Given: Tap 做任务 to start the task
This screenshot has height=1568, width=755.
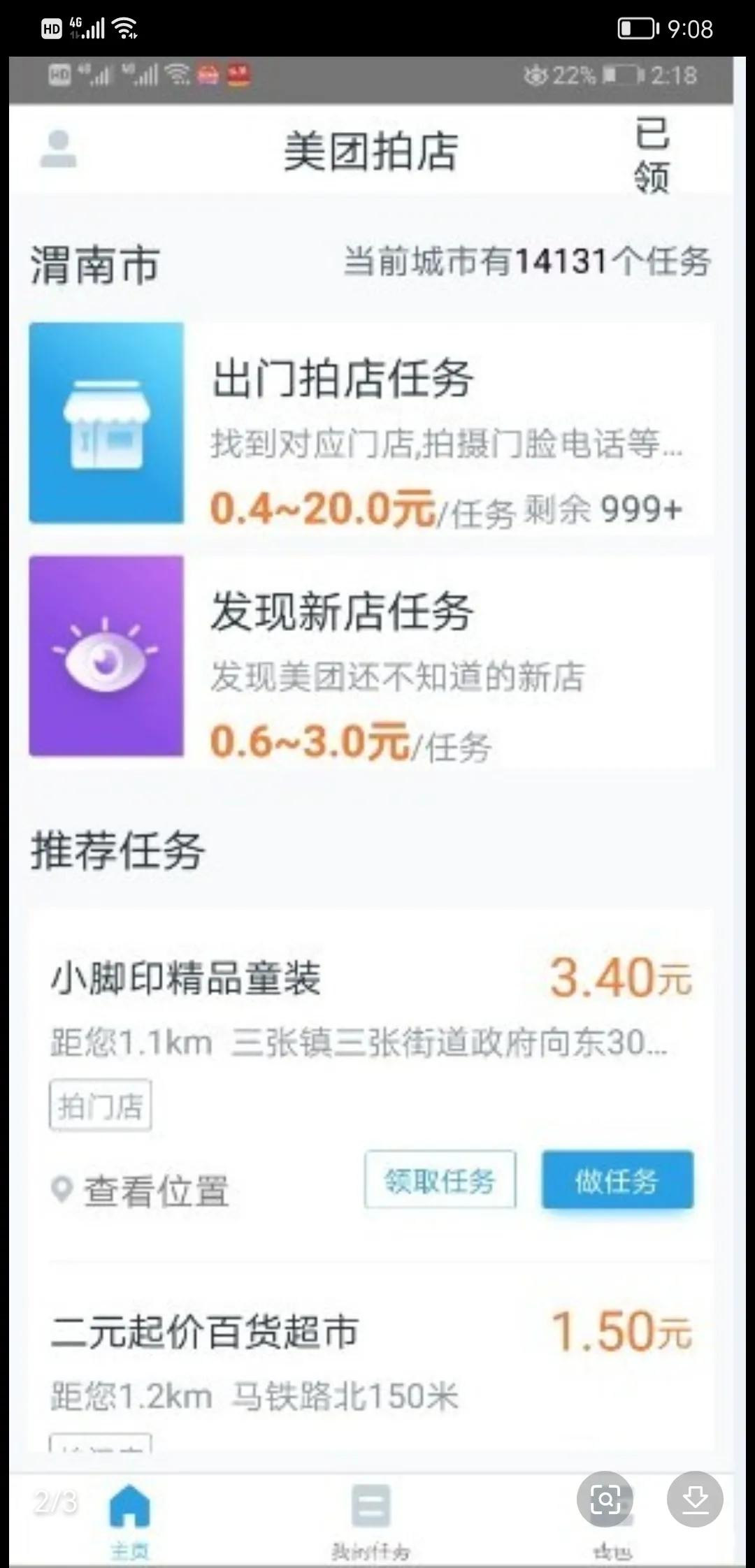Looking at the screenshot, I should pyautogui.click(x=617, y=1182).
